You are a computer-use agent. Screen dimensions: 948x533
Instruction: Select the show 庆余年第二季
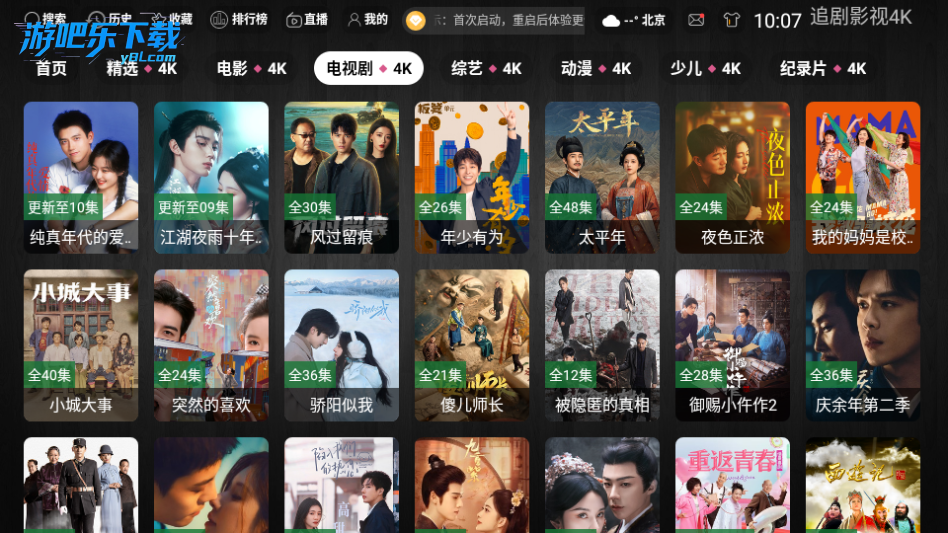coord(862,345)
